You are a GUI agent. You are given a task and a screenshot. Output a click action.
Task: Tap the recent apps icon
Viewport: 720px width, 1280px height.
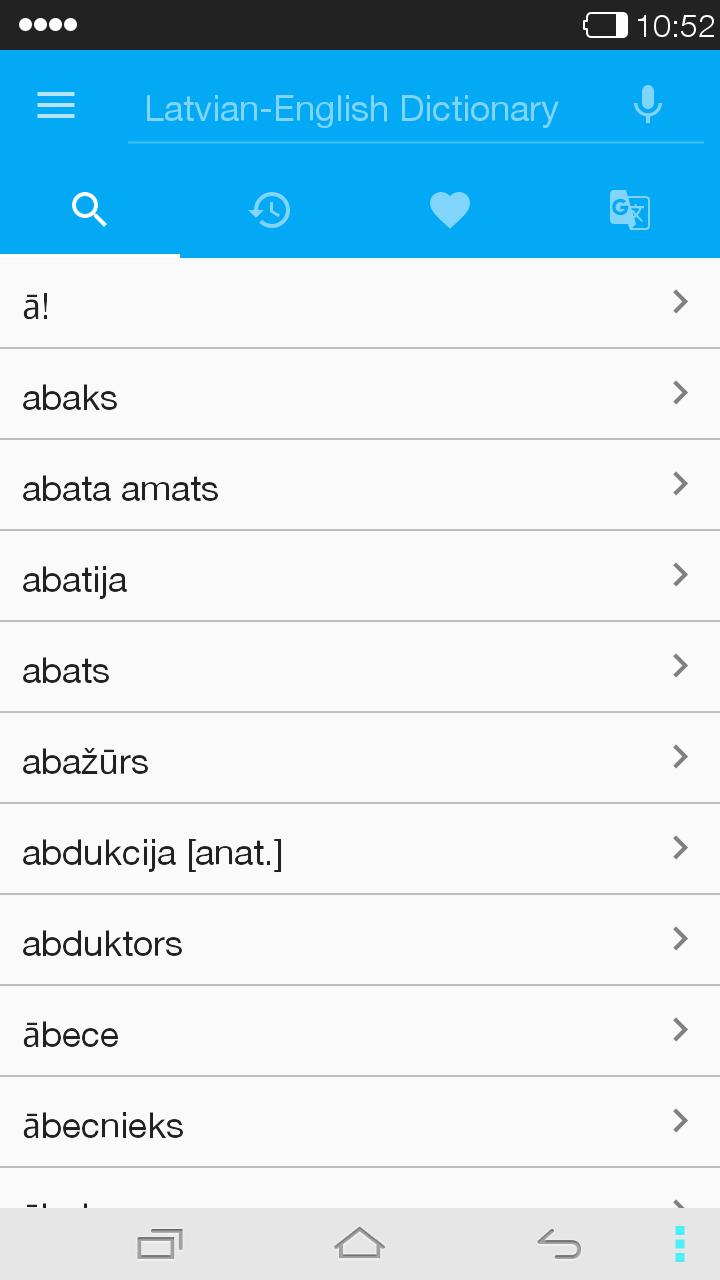158,1243
